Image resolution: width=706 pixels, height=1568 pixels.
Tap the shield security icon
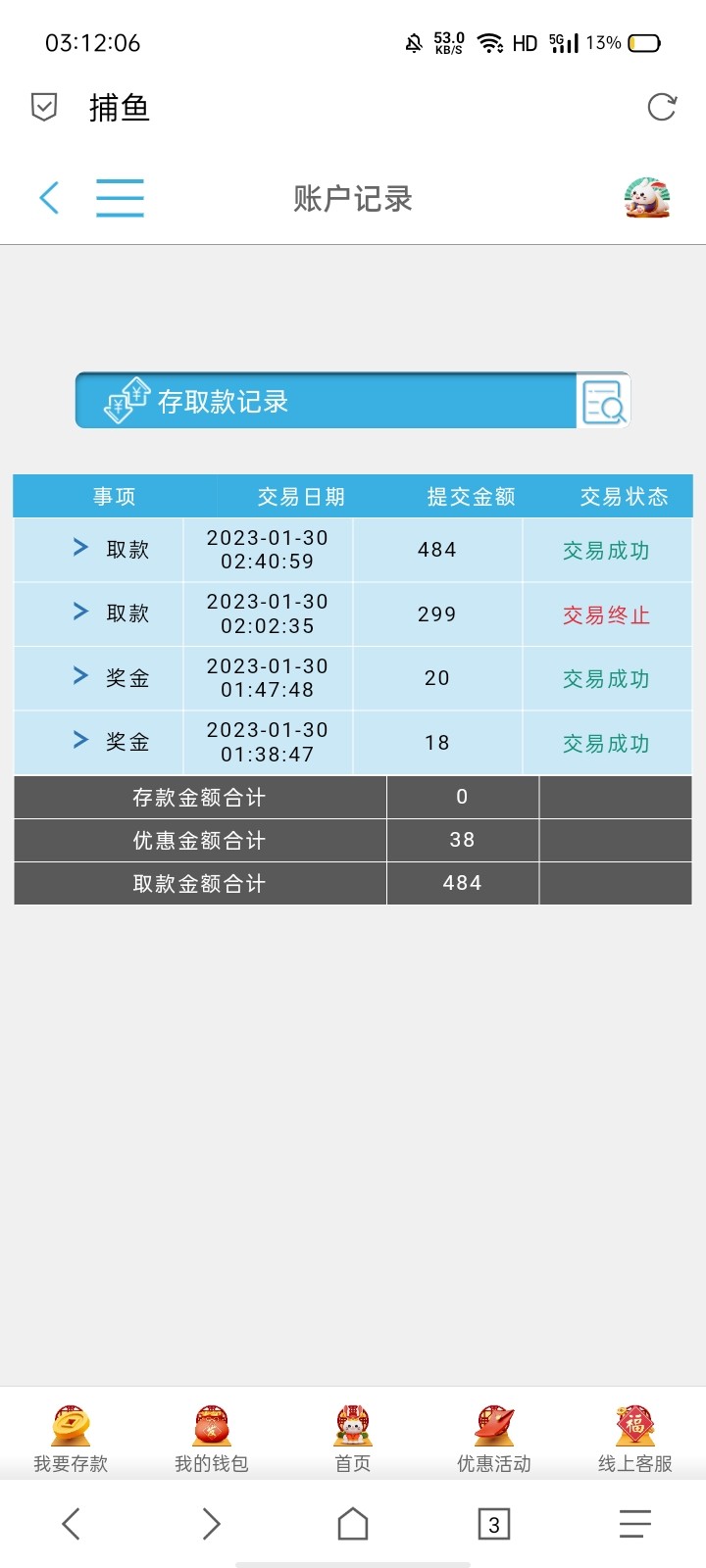click(x=44, y=107)
